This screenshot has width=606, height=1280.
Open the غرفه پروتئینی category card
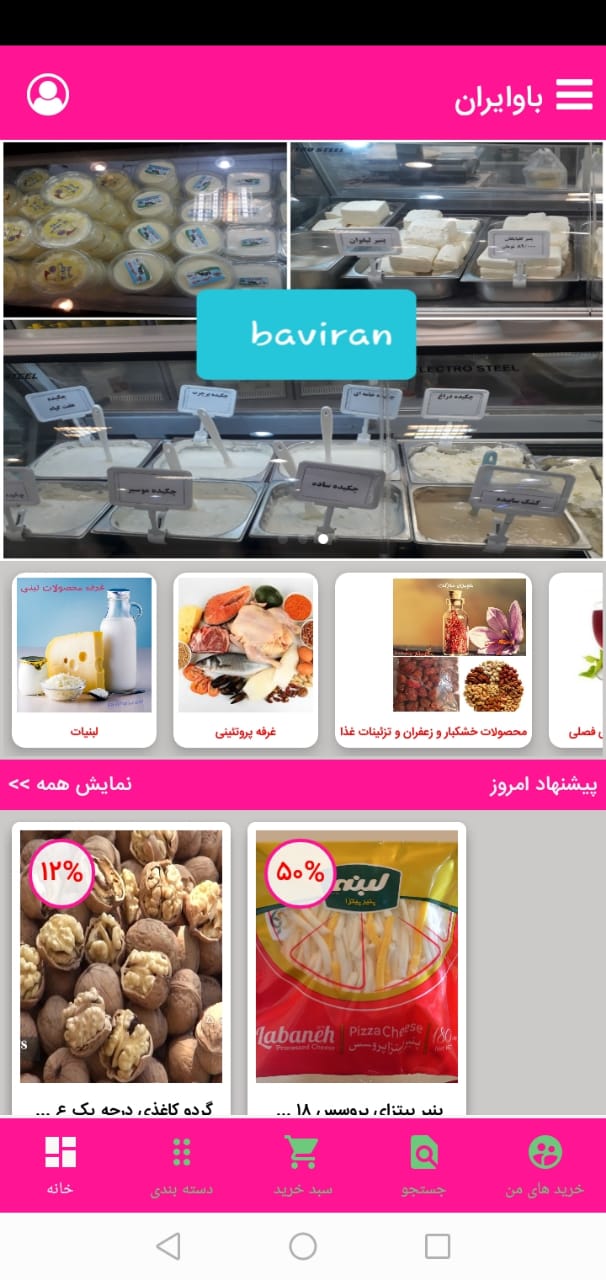(x=245, y=660)
